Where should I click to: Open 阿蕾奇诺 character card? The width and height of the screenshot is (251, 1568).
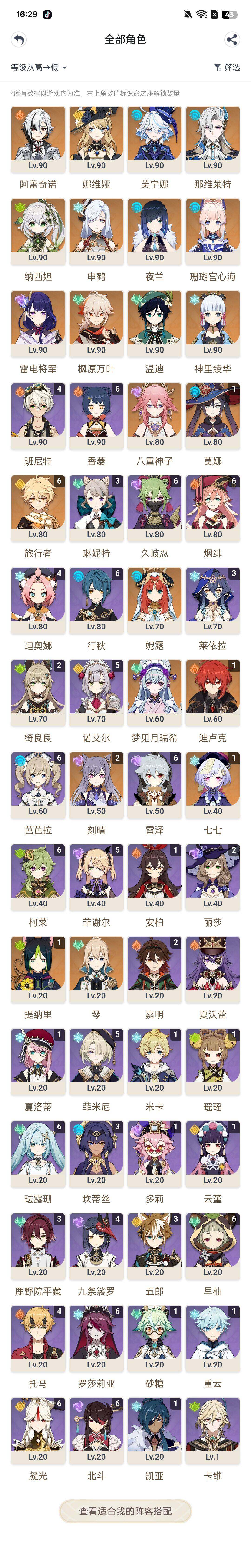[38, 140]
